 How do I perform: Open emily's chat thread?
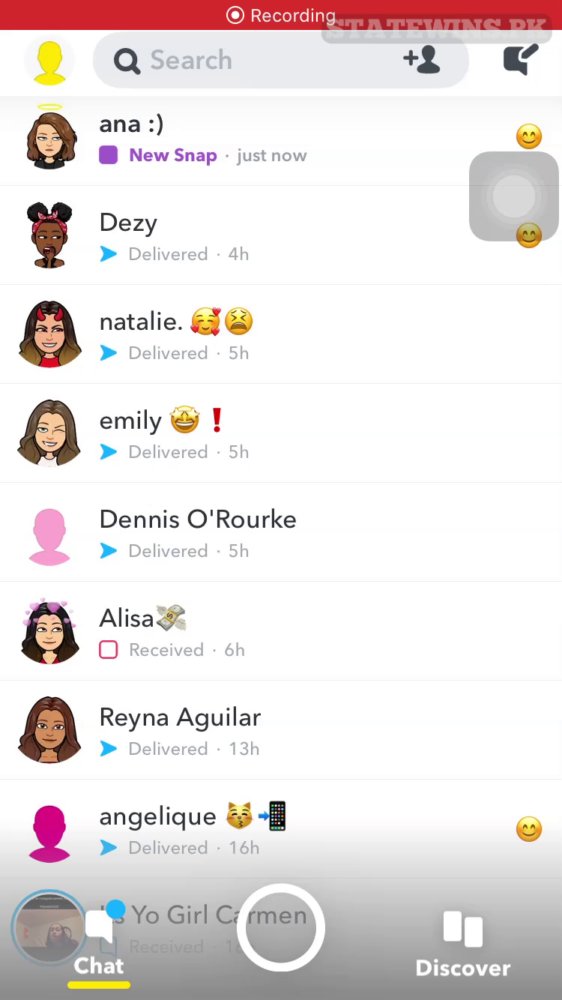tap(281, 433)
